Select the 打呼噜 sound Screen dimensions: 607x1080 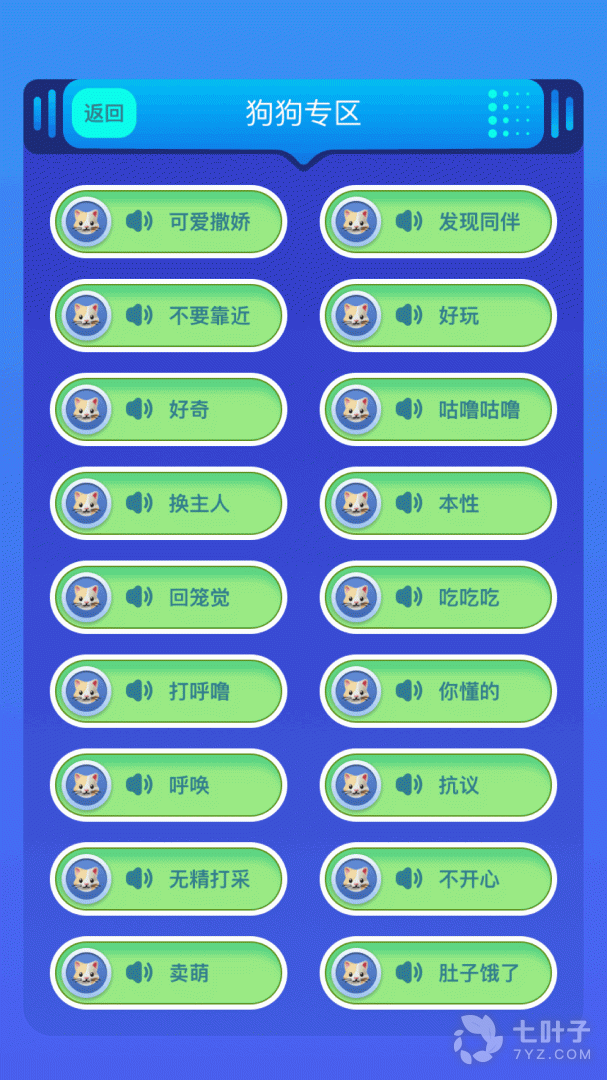click(x=169, y=691)
